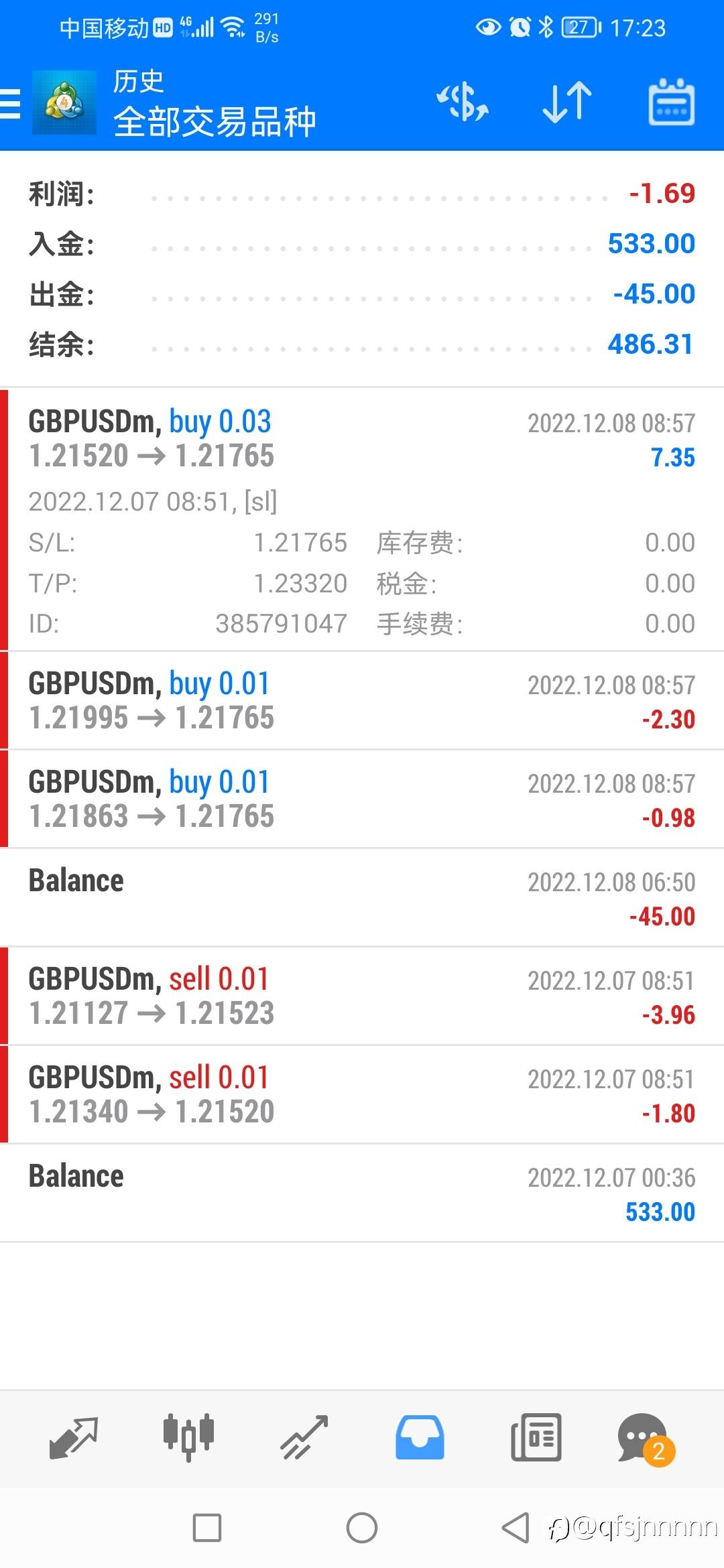Expand the GBPUSDm buy trade opened at 1.21863
The image size is (724, 1568).
[x=362, y=799]
